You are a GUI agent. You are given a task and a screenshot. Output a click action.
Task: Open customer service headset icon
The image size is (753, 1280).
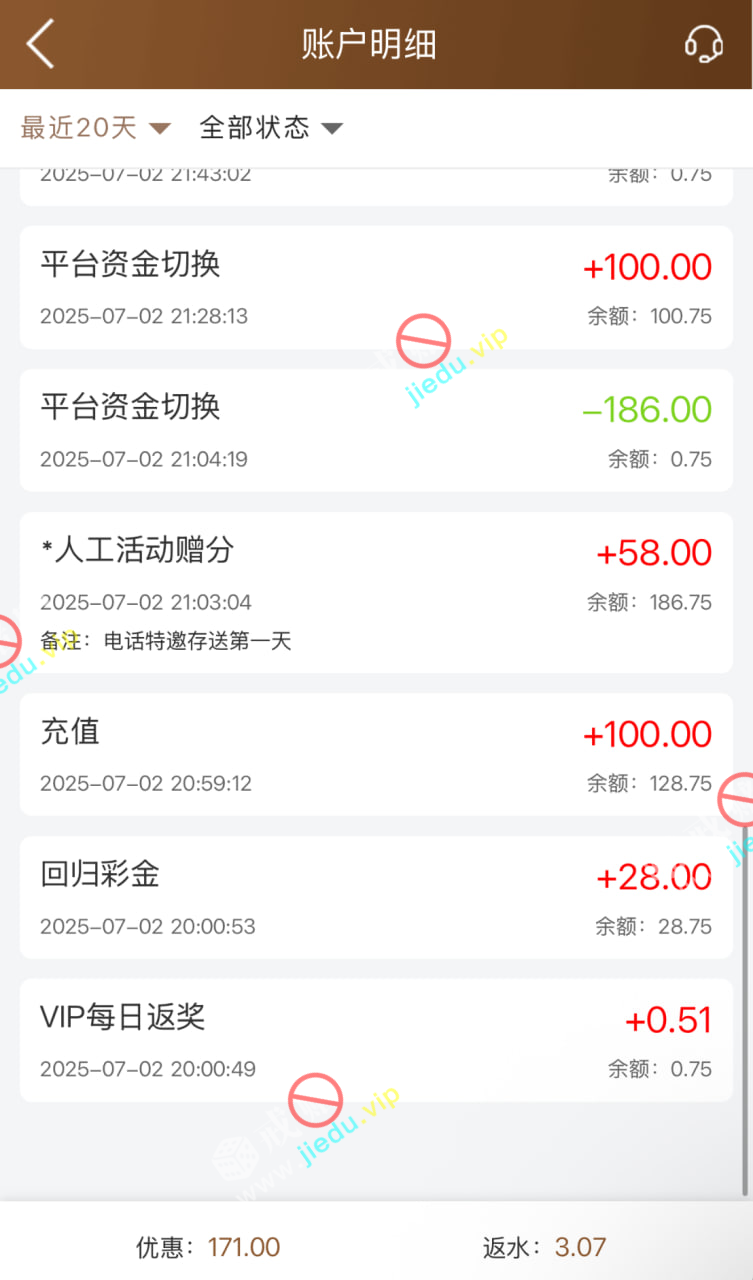point(703,45)
